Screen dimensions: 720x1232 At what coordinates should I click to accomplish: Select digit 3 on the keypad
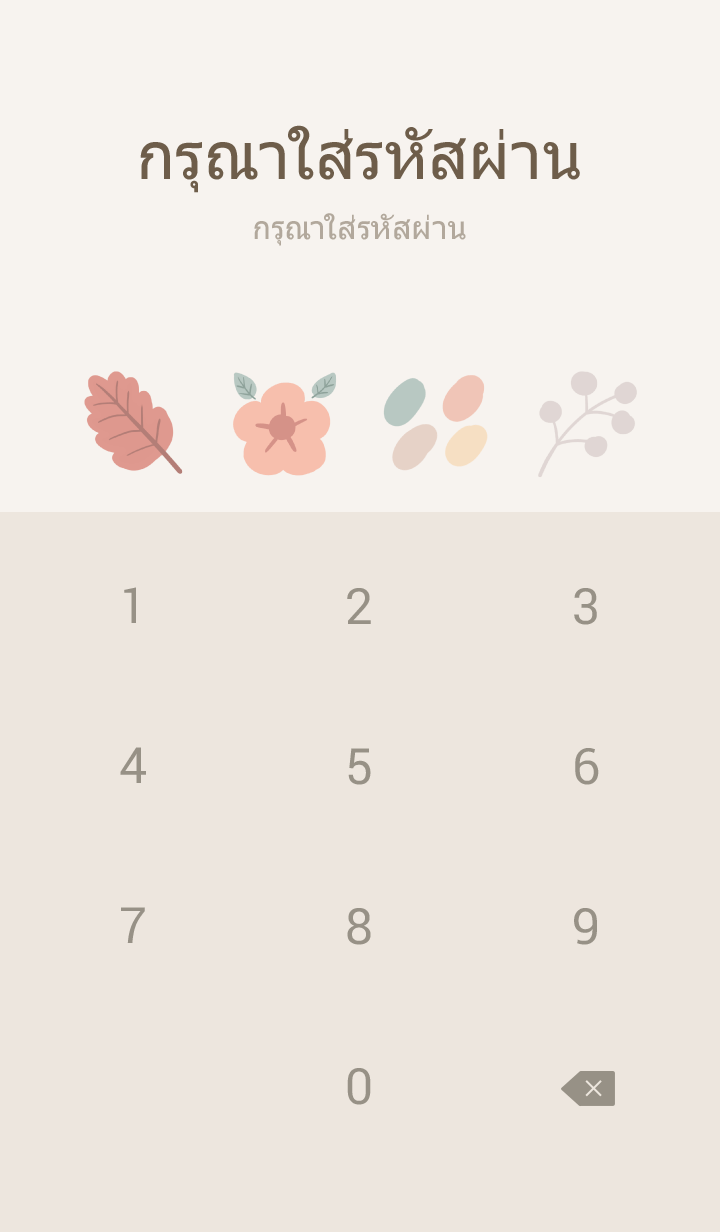[x=585, y=607]
